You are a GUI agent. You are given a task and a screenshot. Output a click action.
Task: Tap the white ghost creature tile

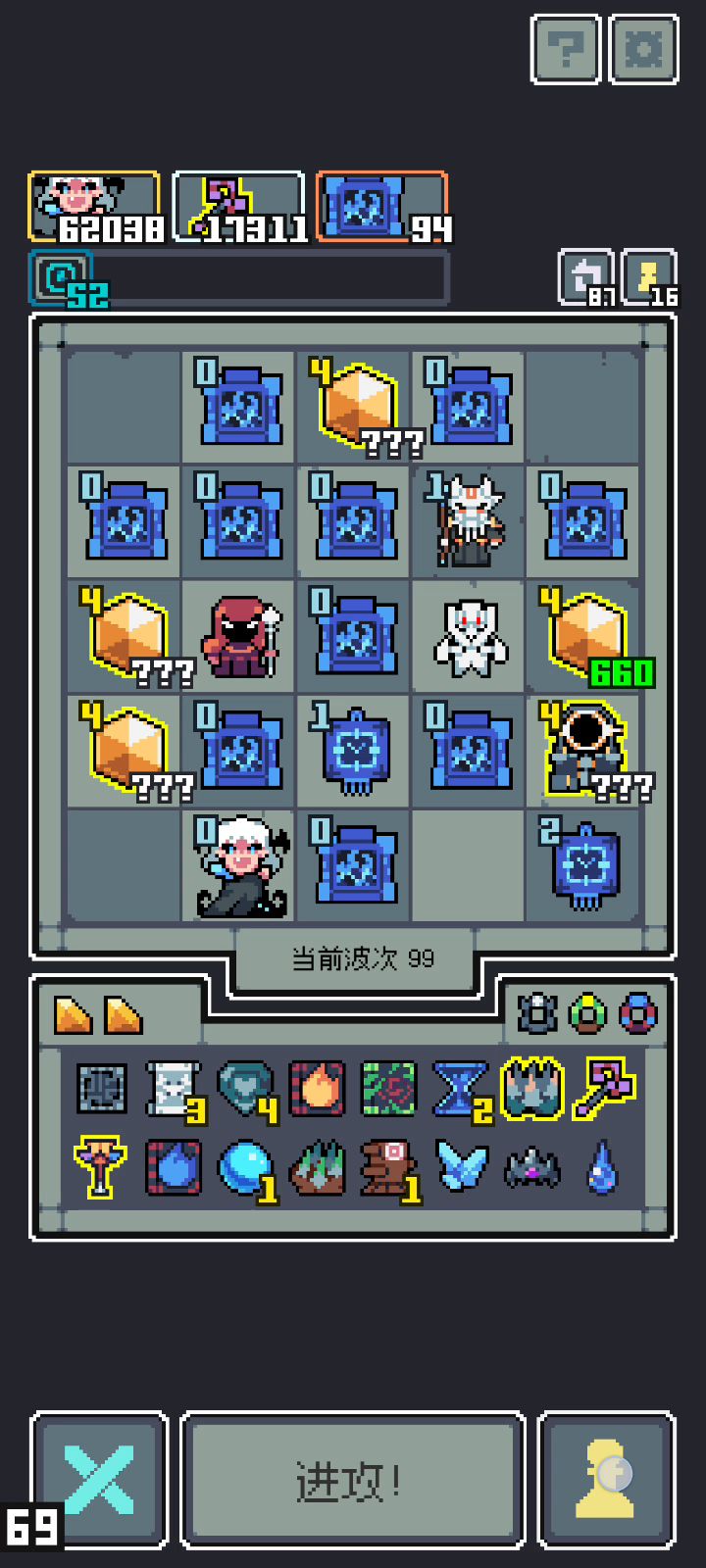click(470, 637)
